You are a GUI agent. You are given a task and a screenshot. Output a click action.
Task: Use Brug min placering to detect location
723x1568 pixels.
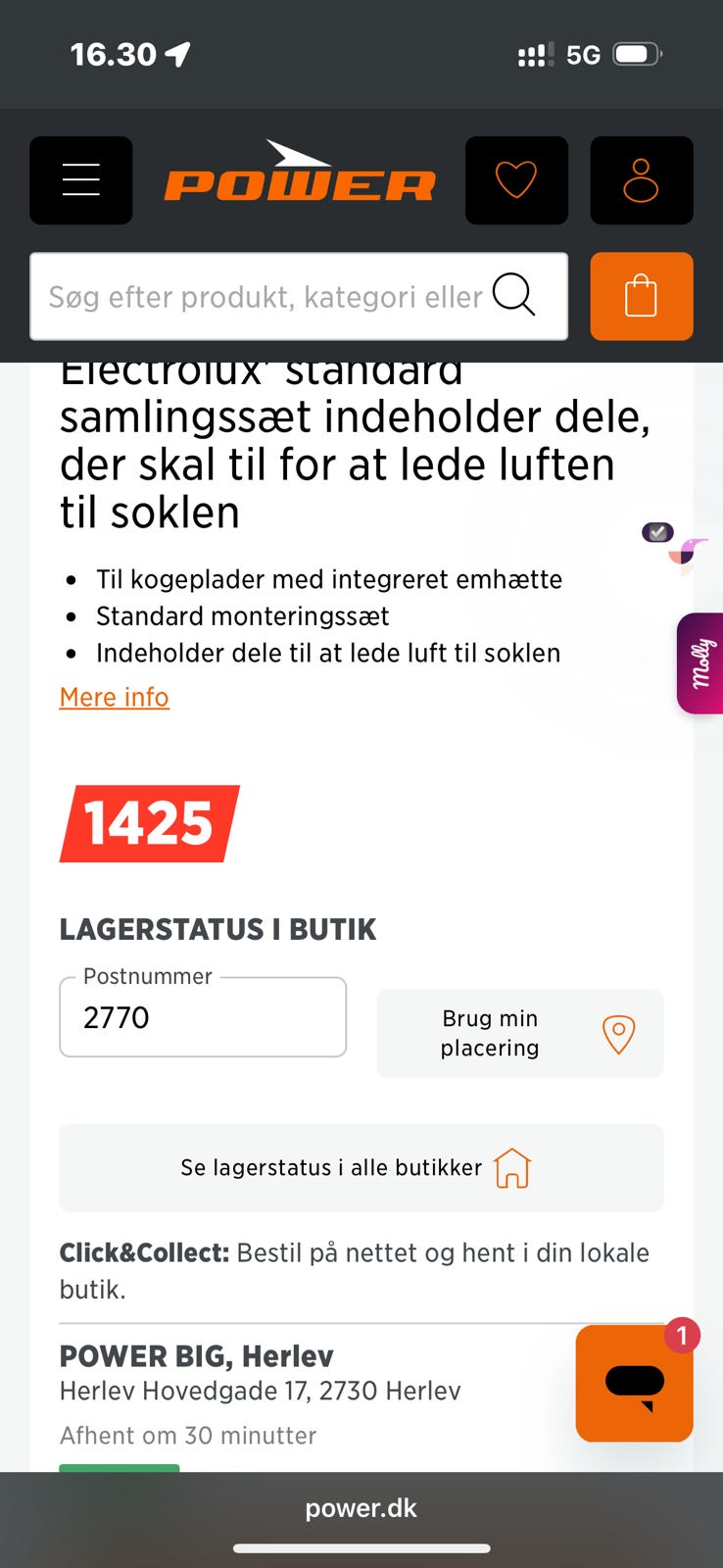coord(490,1033)
